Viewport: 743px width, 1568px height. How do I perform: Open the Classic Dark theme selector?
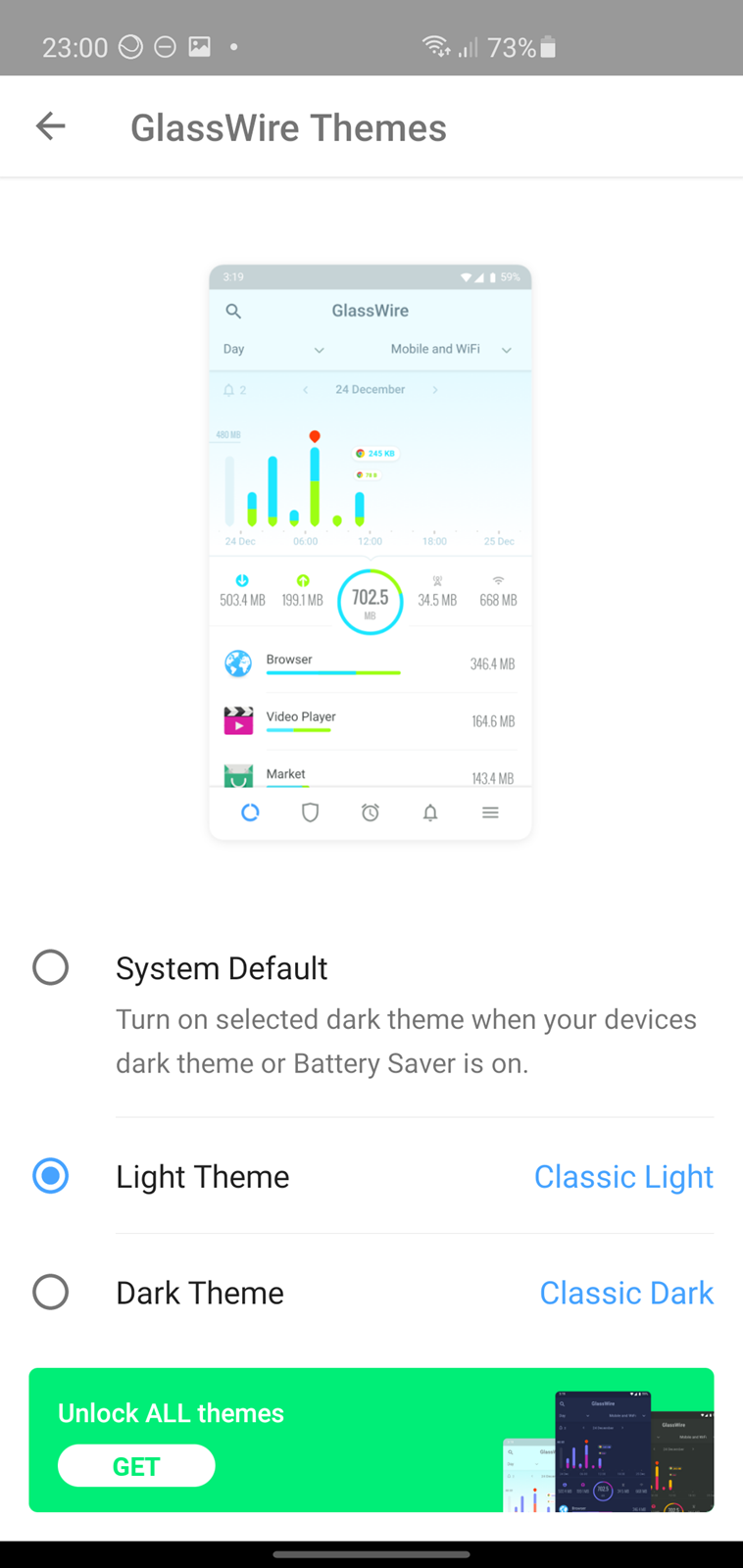pyautogui.click(x=626, y=1293)
